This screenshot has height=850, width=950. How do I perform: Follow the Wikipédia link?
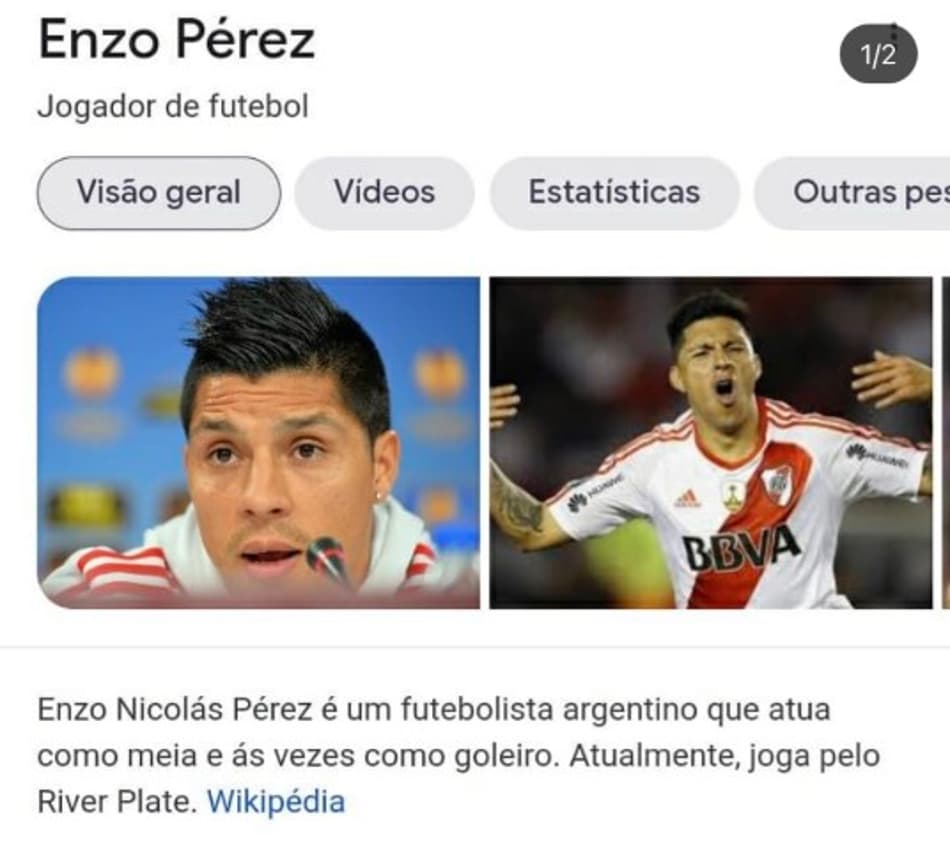pos(275,801)
